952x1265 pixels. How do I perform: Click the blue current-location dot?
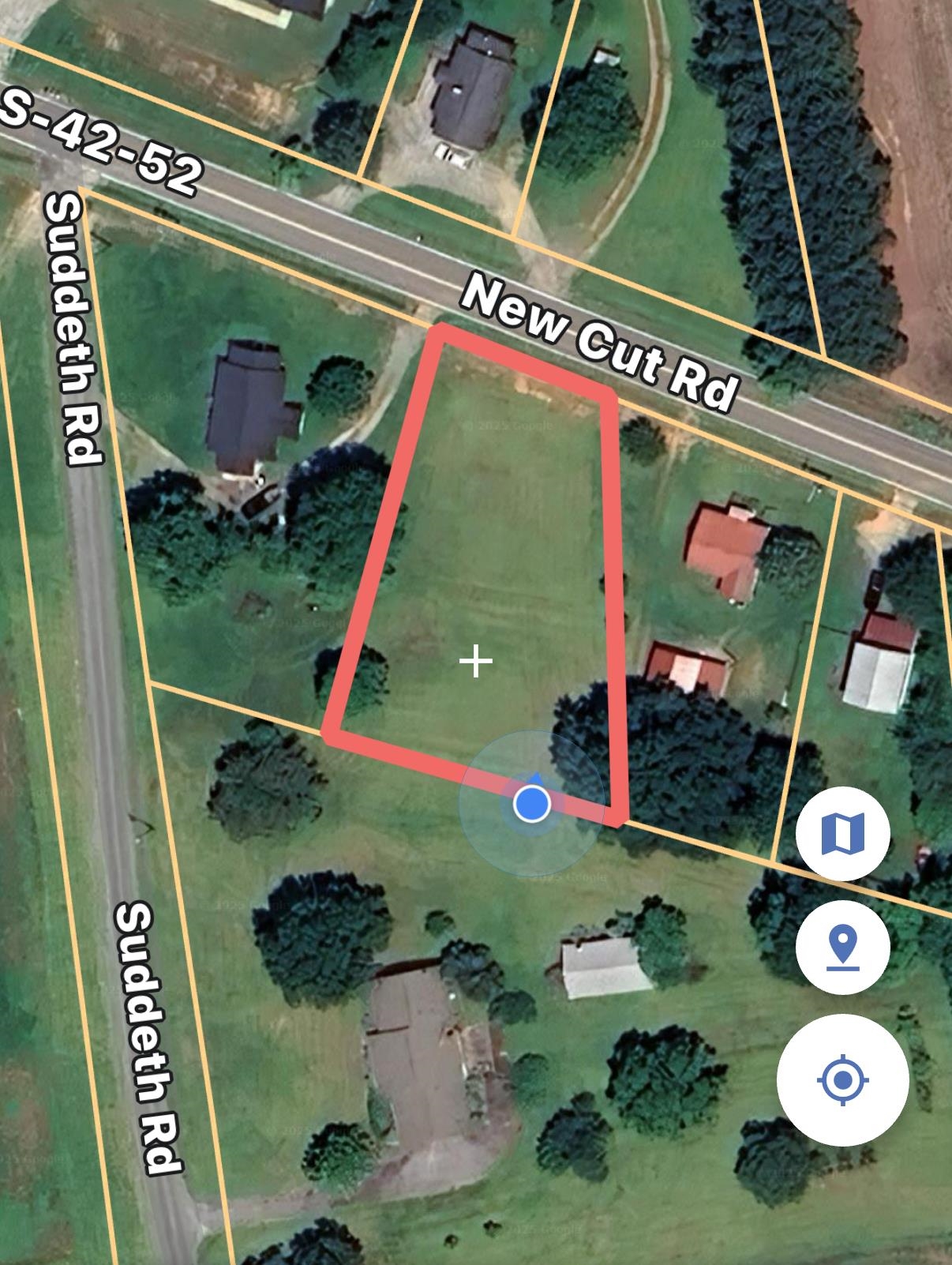coord(531,805)
